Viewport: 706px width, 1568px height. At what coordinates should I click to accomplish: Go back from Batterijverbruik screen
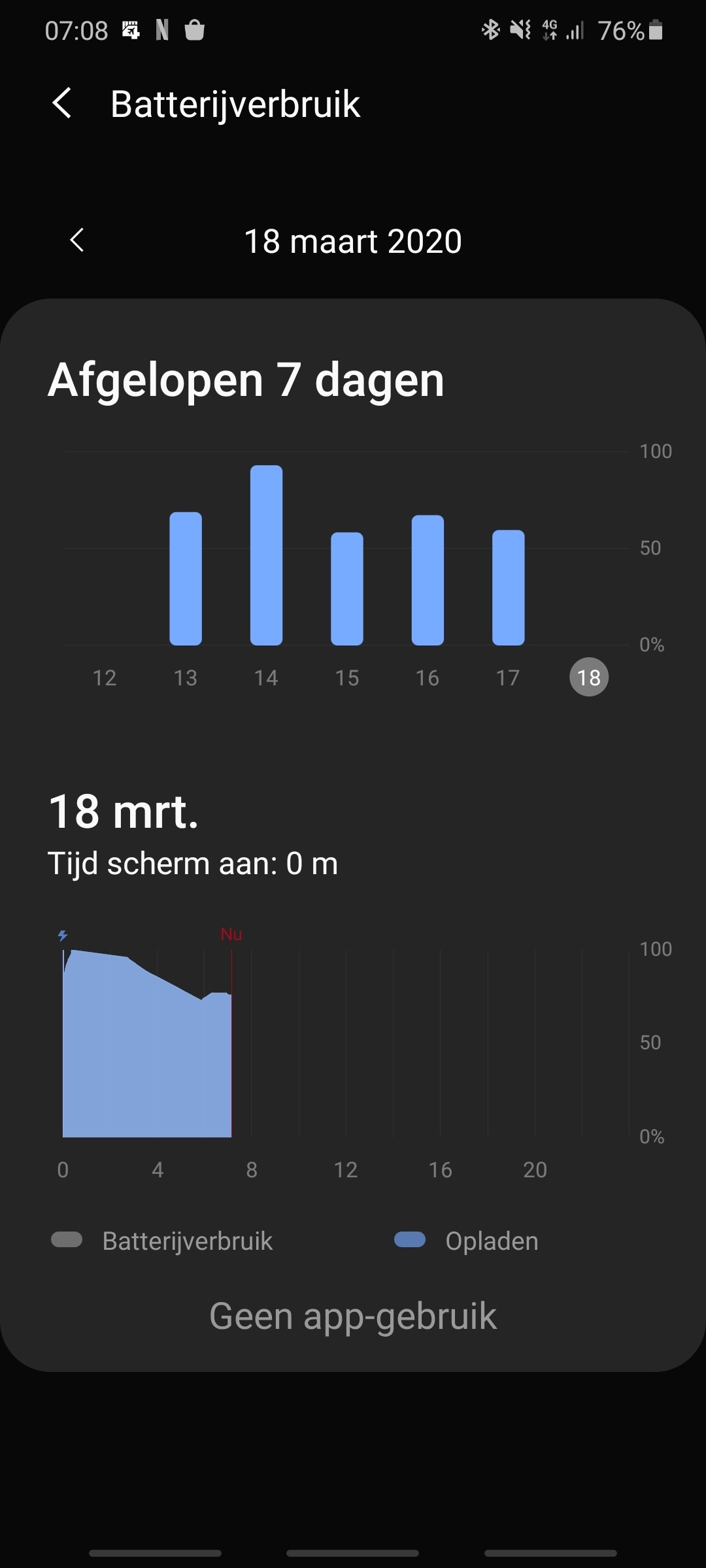pyautogui.click(x=62, y=104)
